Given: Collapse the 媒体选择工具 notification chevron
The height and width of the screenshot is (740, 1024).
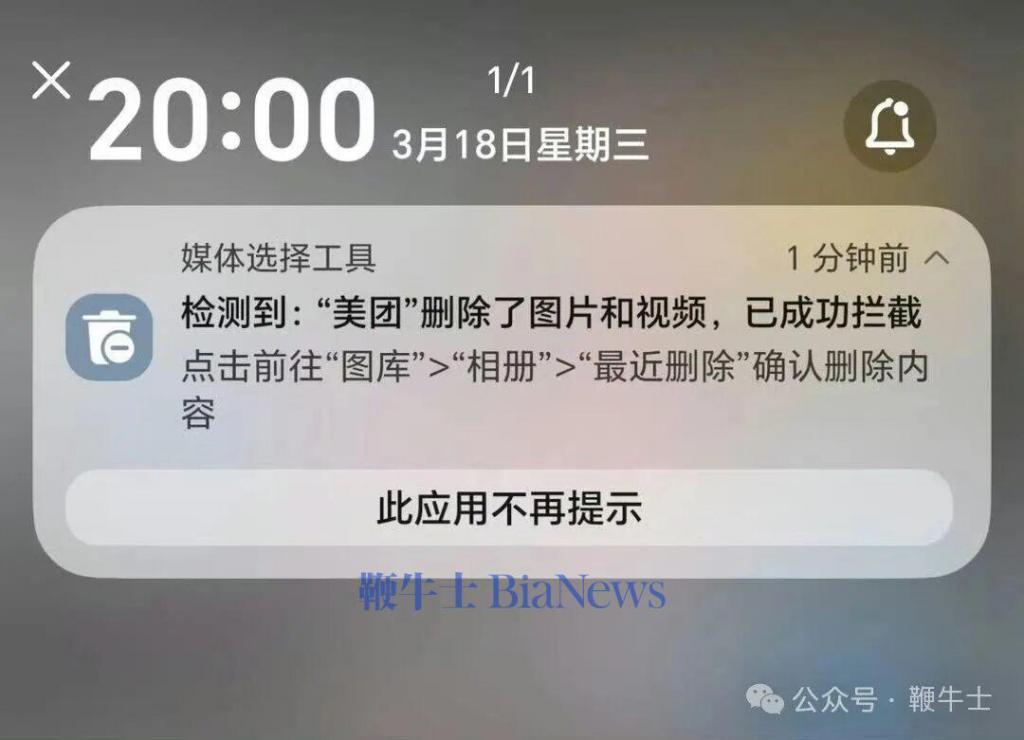Looking at the screenshot, I should [x=937, y=259].
